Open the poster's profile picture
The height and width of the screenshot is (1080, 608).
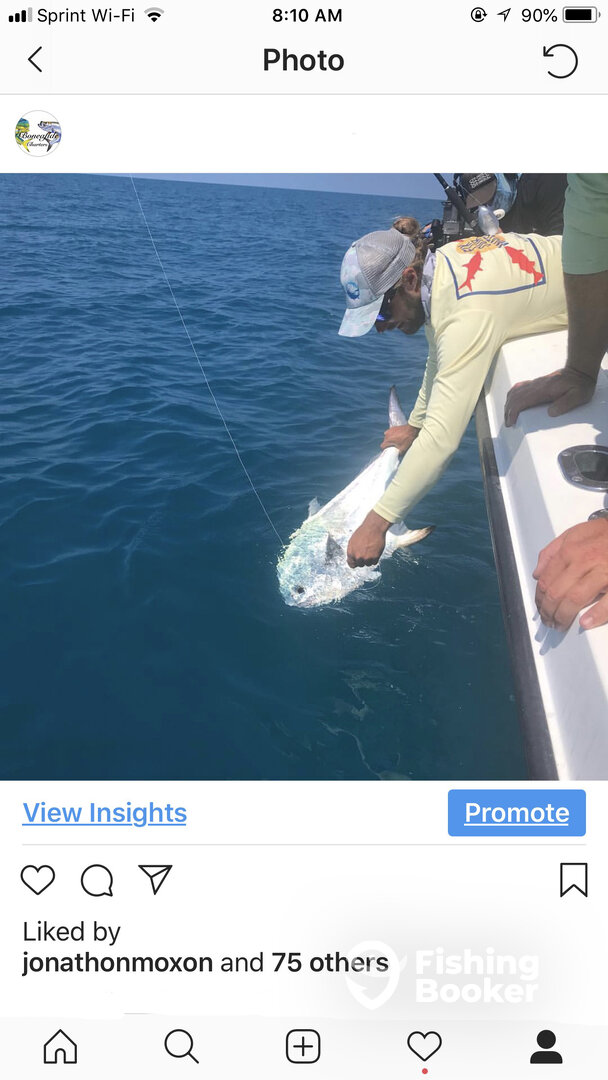38,134
